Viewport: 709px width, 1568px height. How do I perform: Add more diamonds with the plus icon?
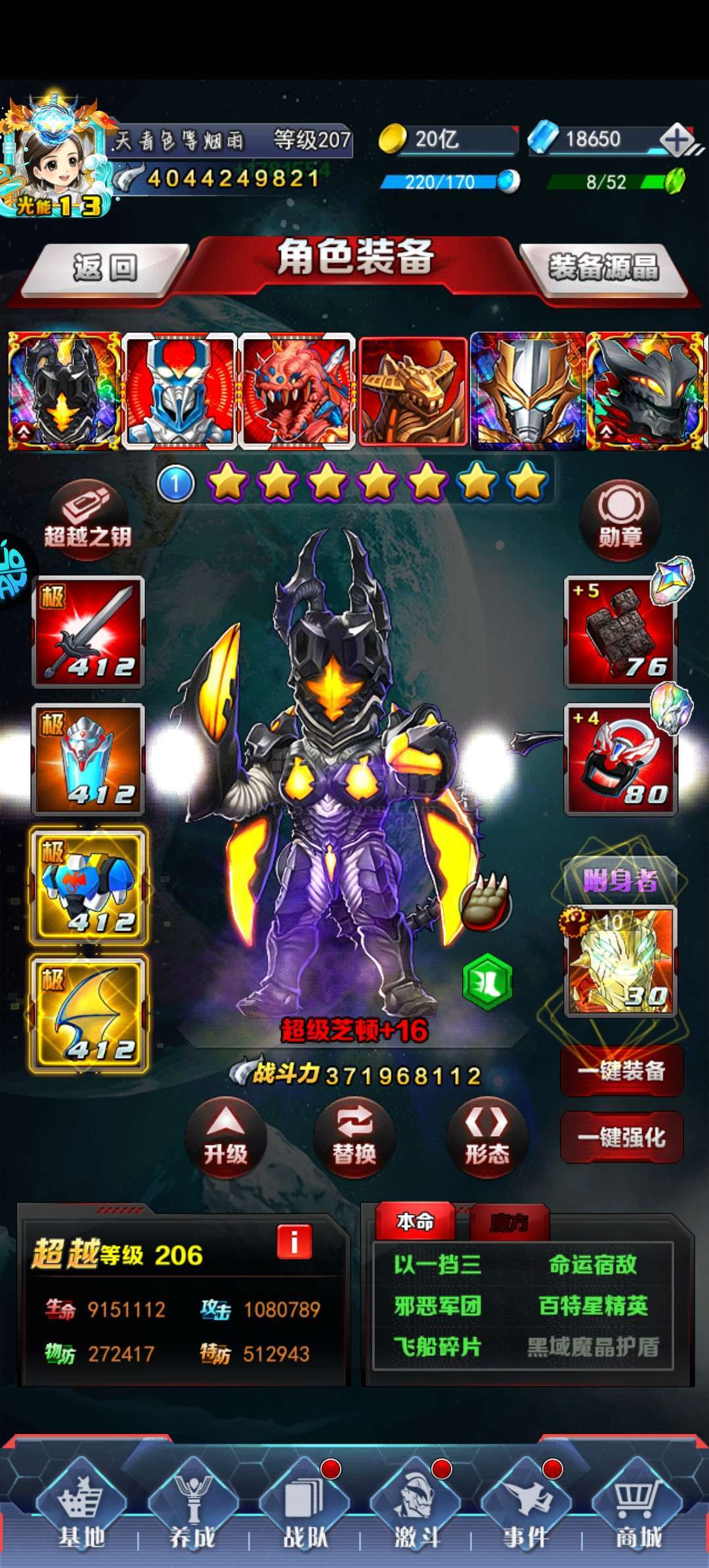677,140
